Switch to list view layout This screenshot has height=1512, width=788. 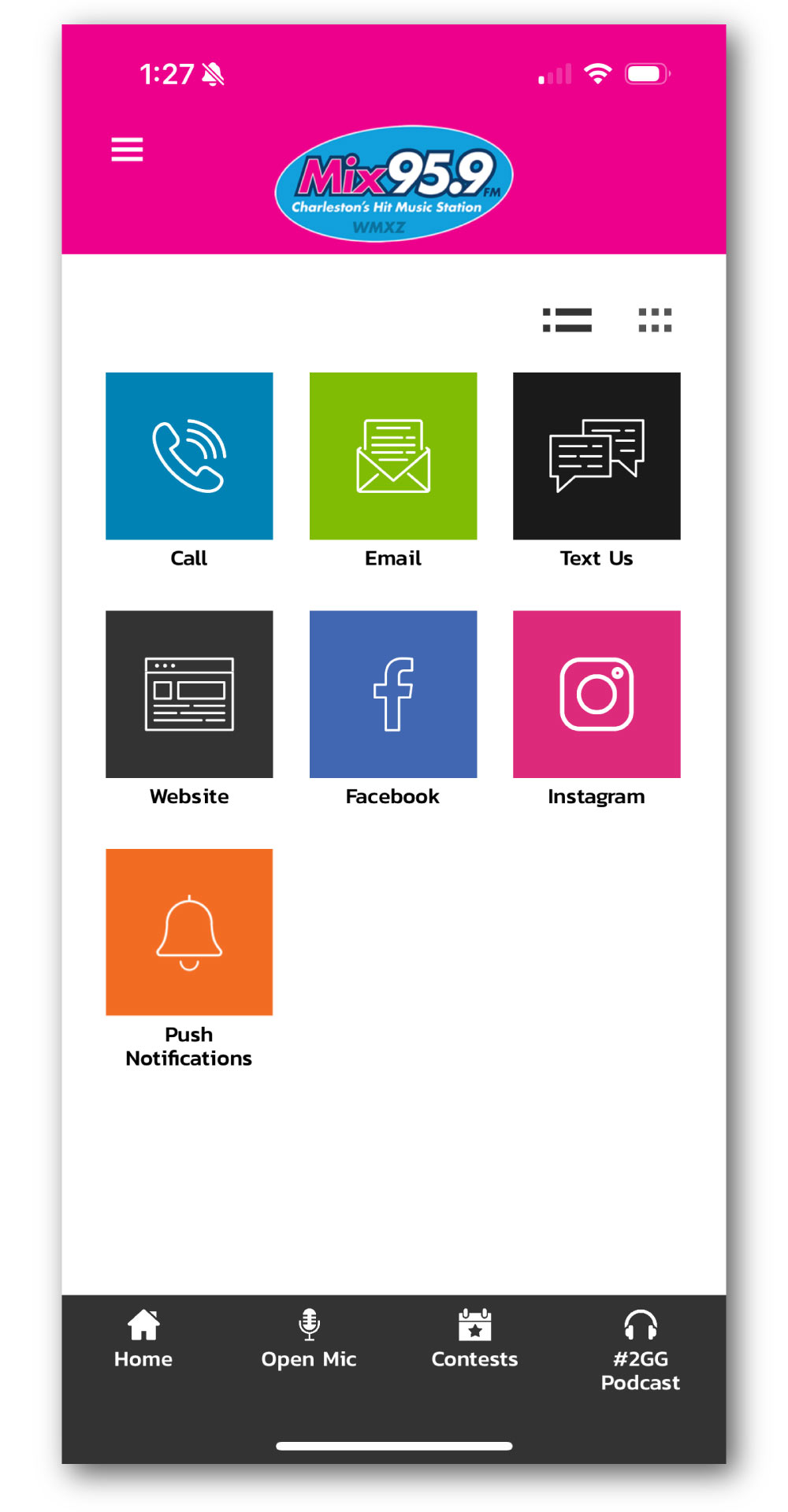point(567,320)
